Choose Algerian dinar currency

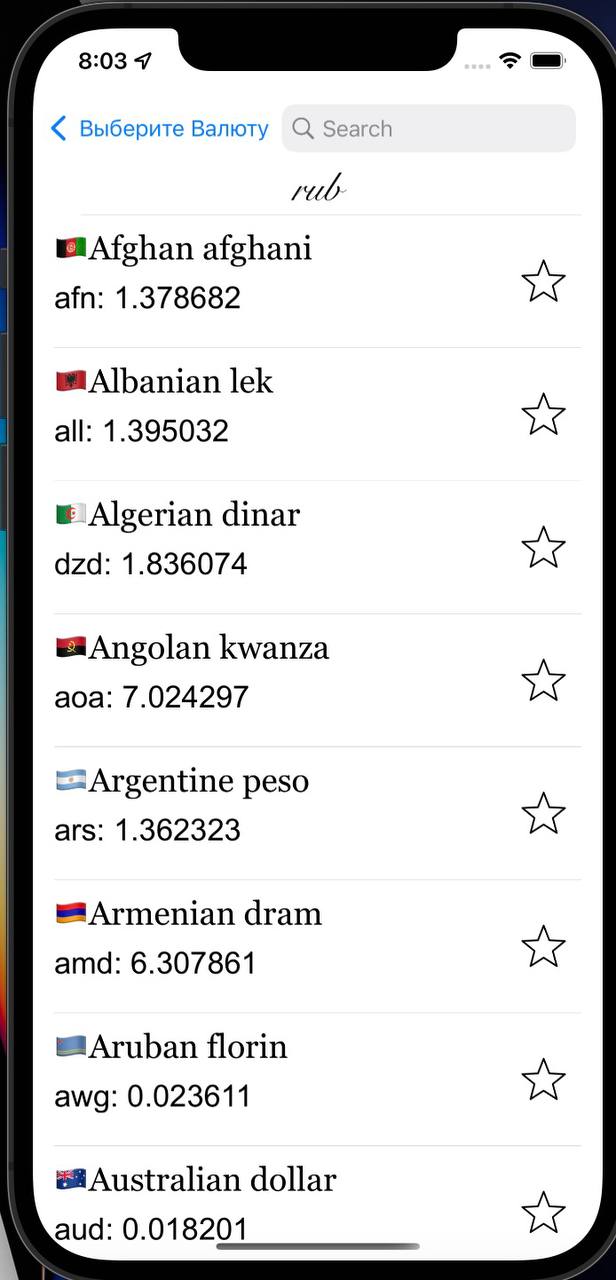[x=307, y=547]
